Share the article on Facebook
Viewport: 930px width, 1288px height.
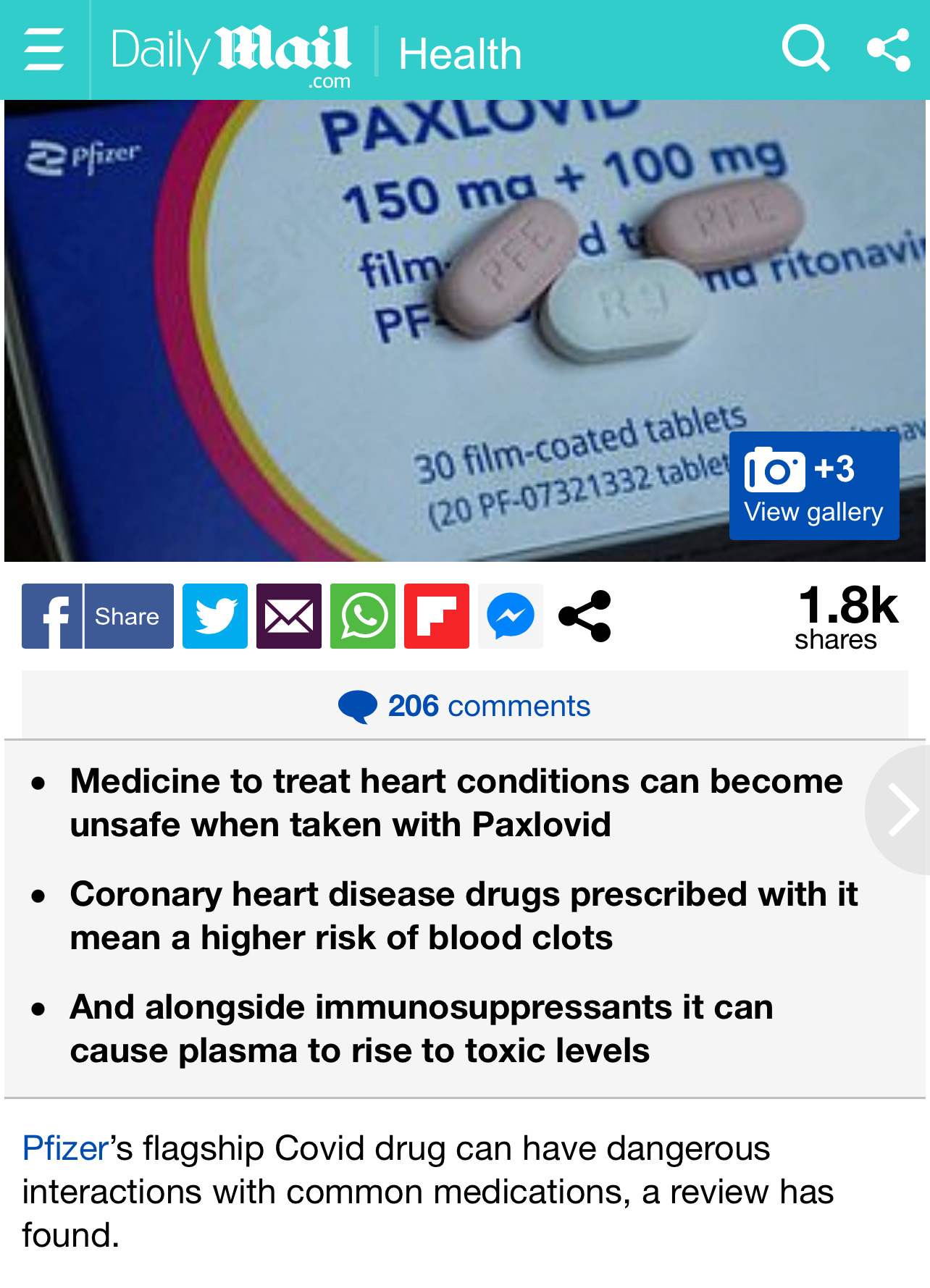(98, 616)
